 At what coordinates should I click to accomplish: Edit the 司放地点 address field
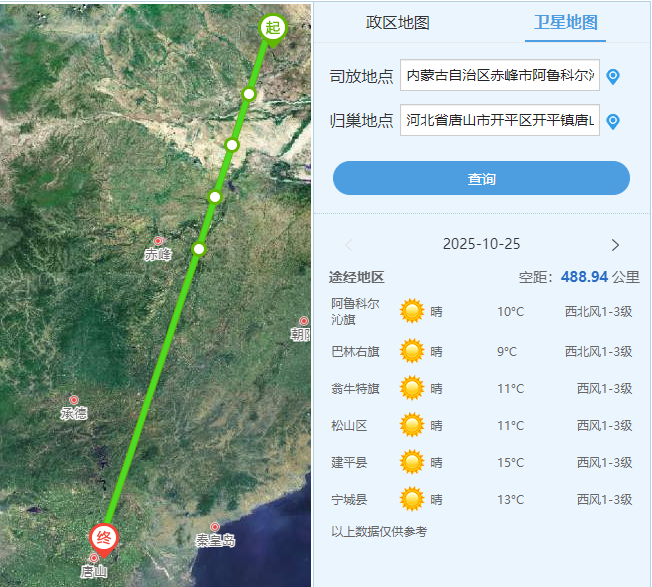coord(499,76)
